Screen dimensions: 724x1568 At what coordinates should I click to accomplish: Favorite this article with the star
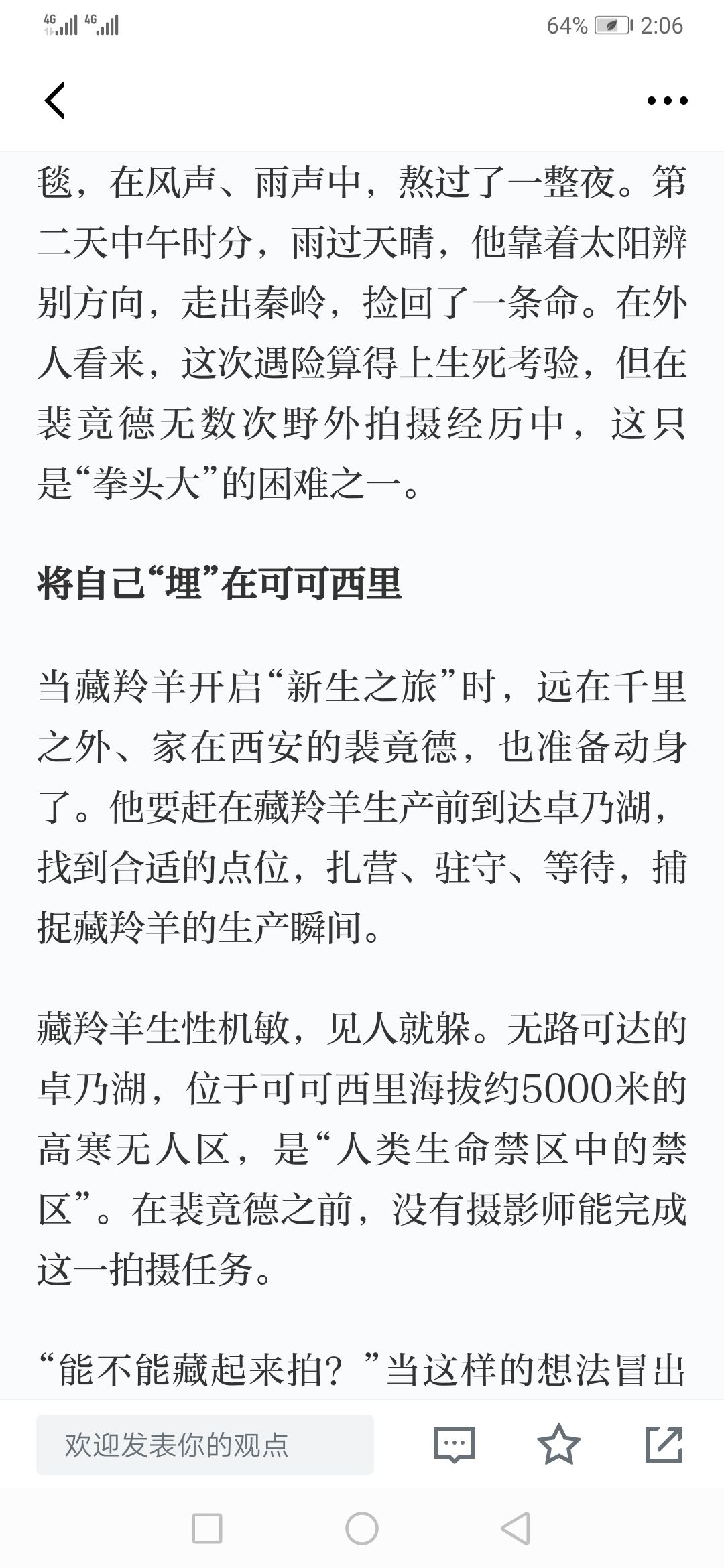click(x=559, y=1444)
